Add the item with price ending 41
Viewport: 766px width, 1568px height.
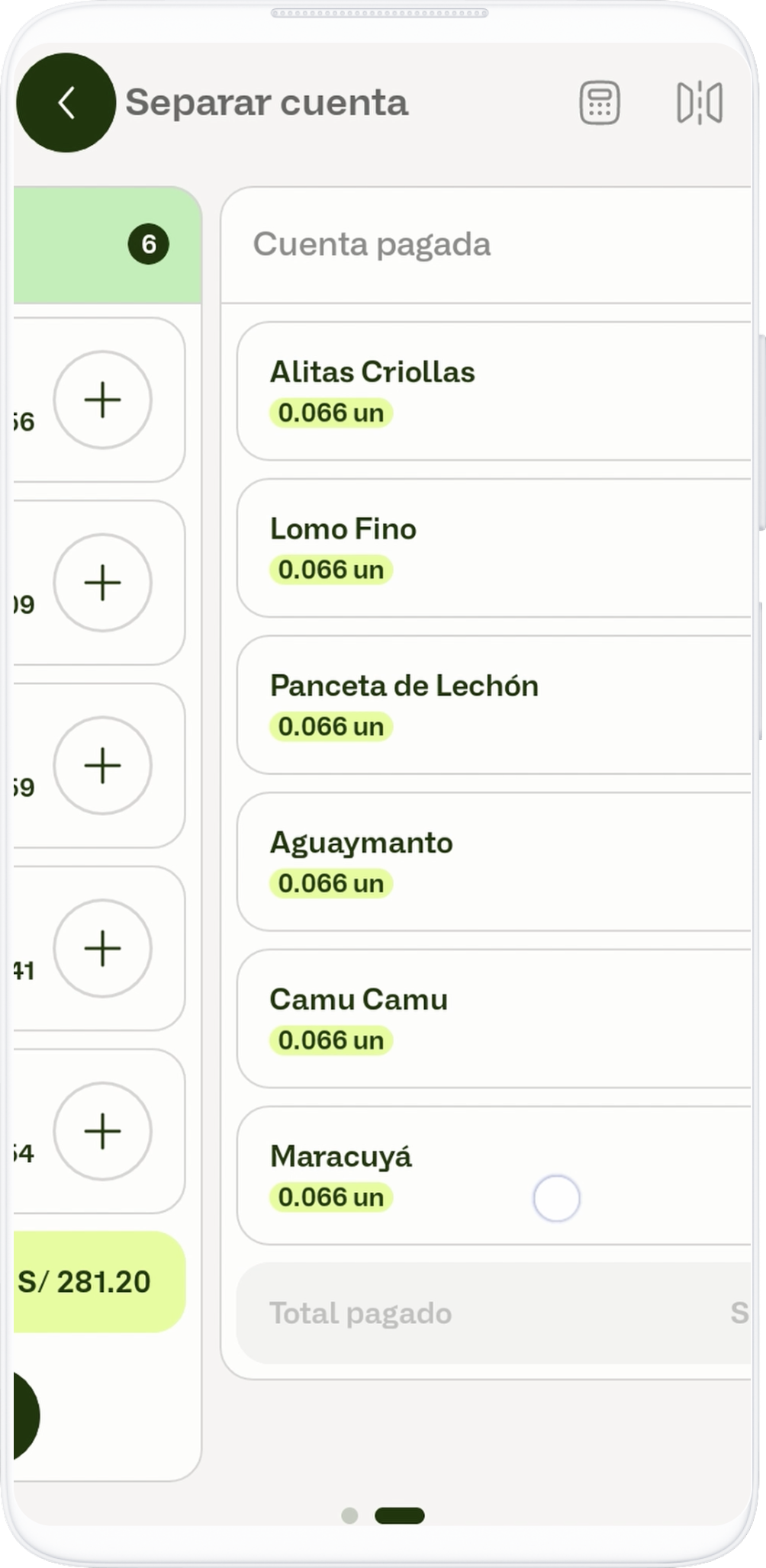pos(102,948)
